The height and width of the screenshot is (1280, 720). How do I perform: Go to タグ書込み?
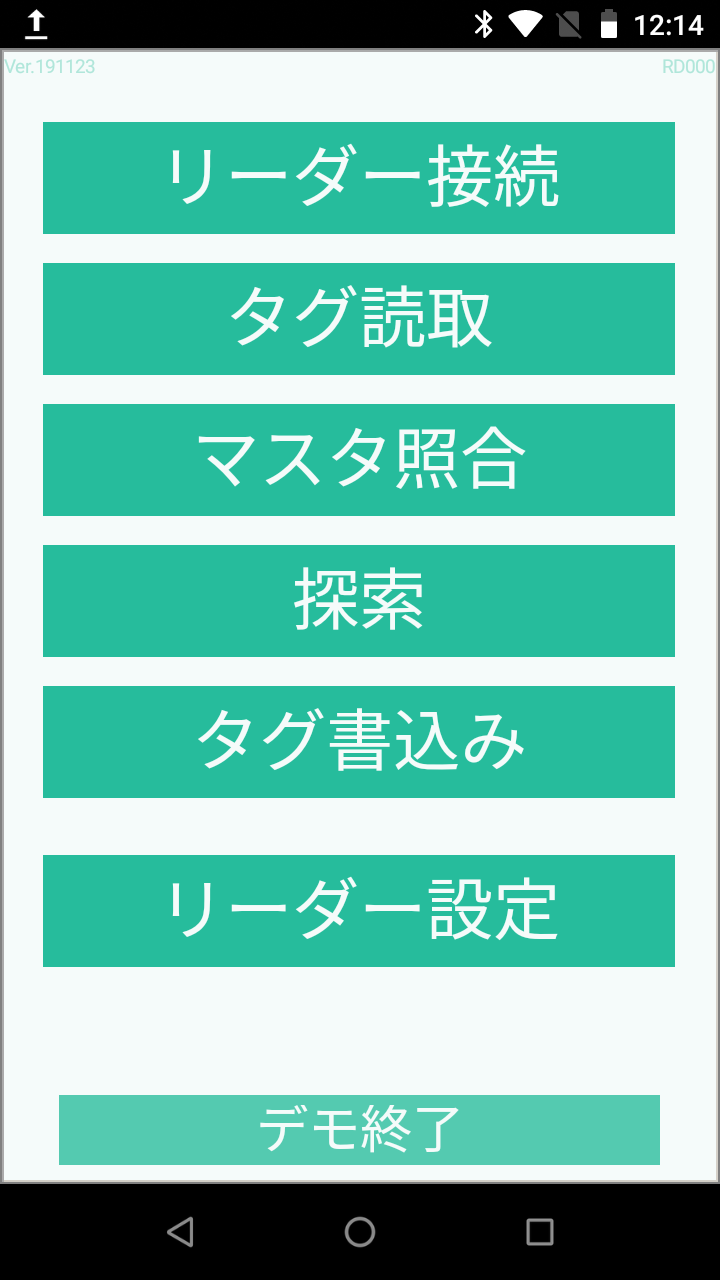[x=359, y=742]
